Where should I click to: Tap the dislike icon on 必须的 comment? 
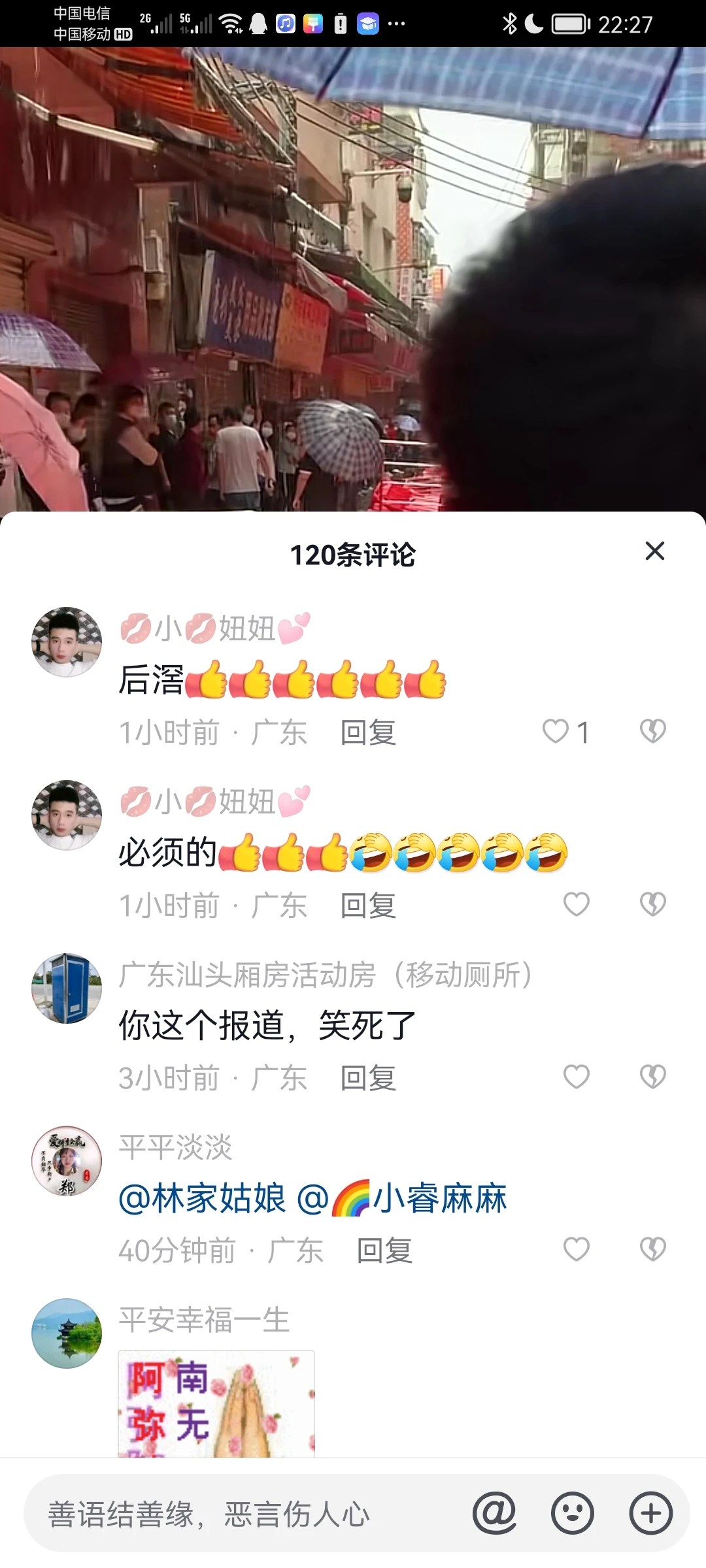(x=653, y=904)
